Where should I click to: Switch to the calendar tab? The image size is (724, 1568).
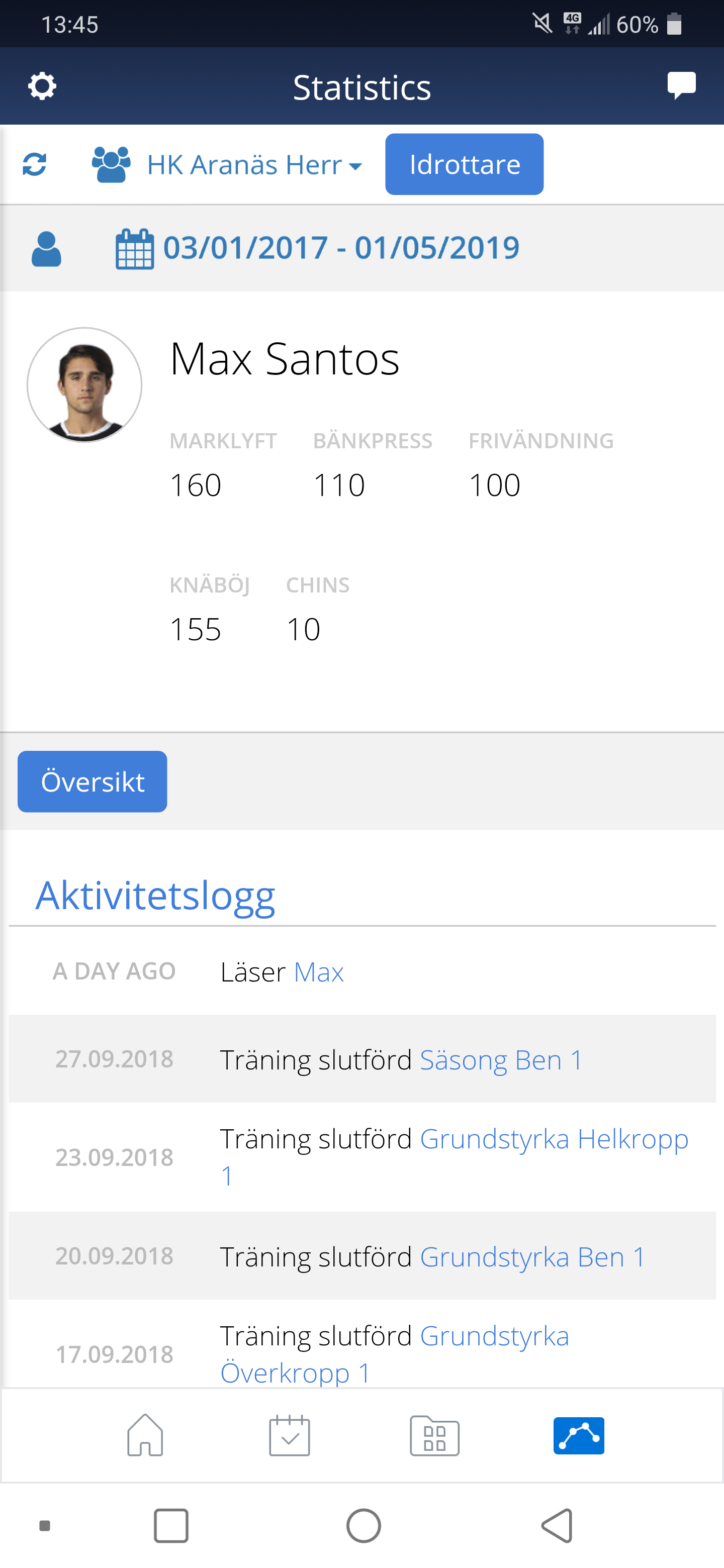click(289, 1435)
